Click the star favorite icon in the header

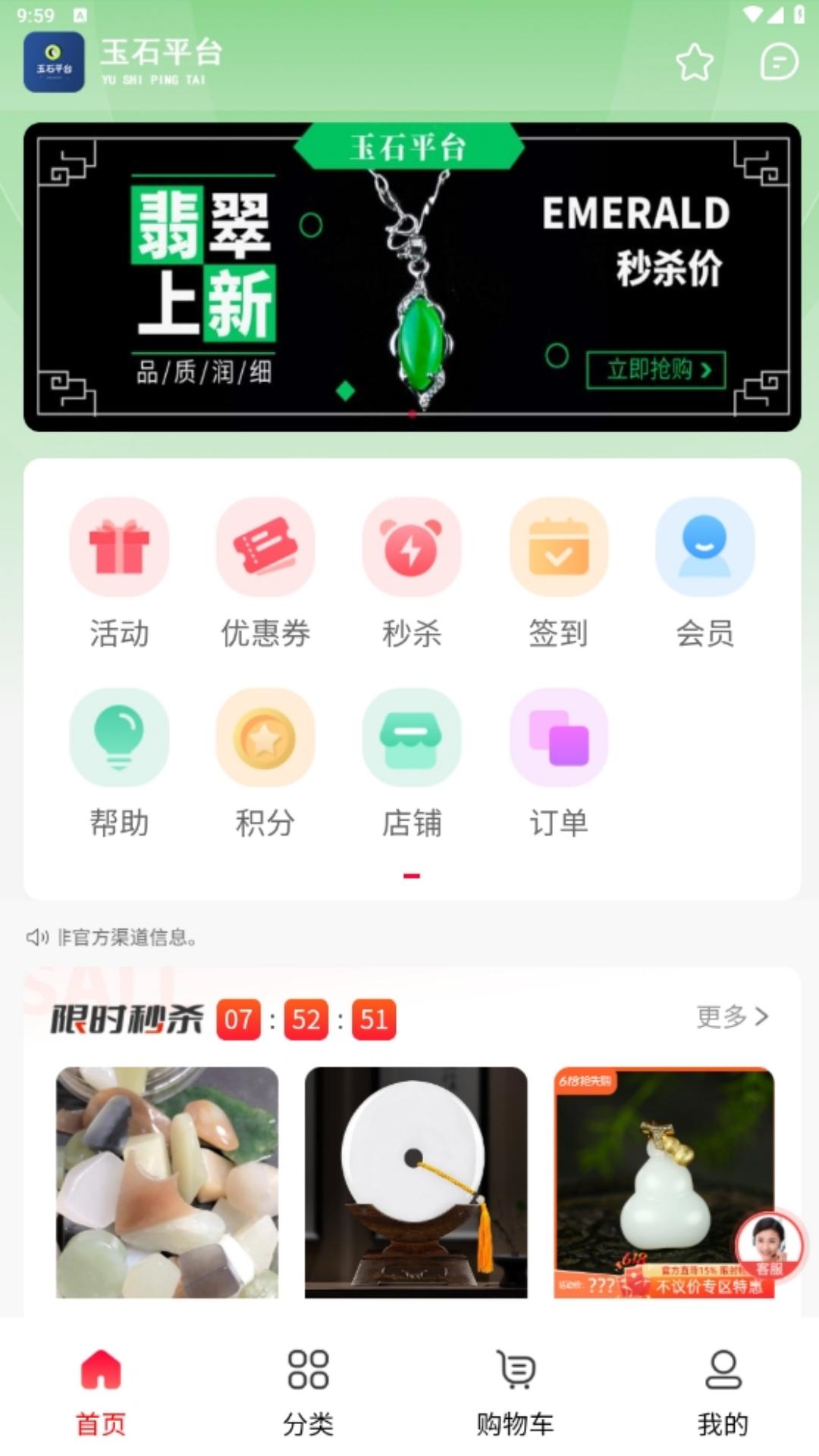pos(695,64)
